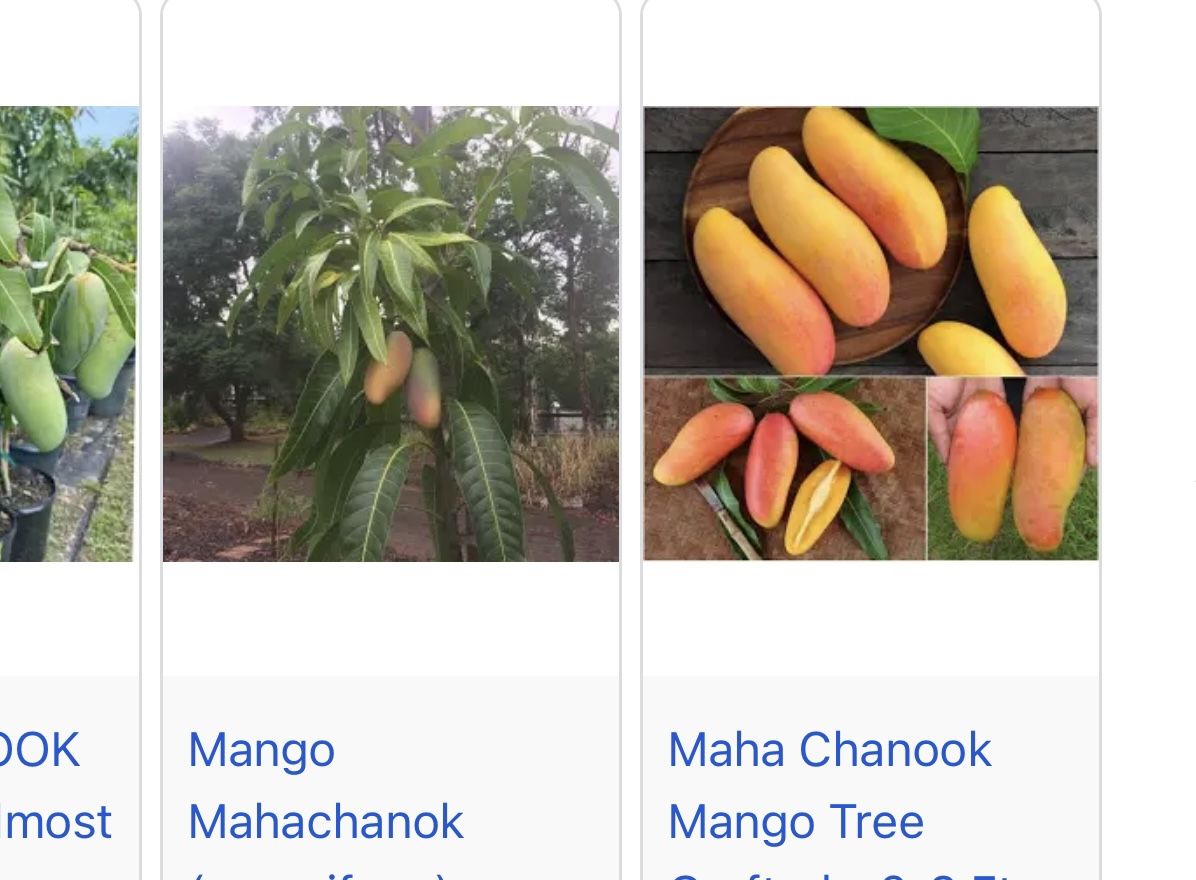Image resolution: width=1196 pixels, height=880 pixels.
Task: Open the partially visible green mangoes photo
Action: (66, 334)
